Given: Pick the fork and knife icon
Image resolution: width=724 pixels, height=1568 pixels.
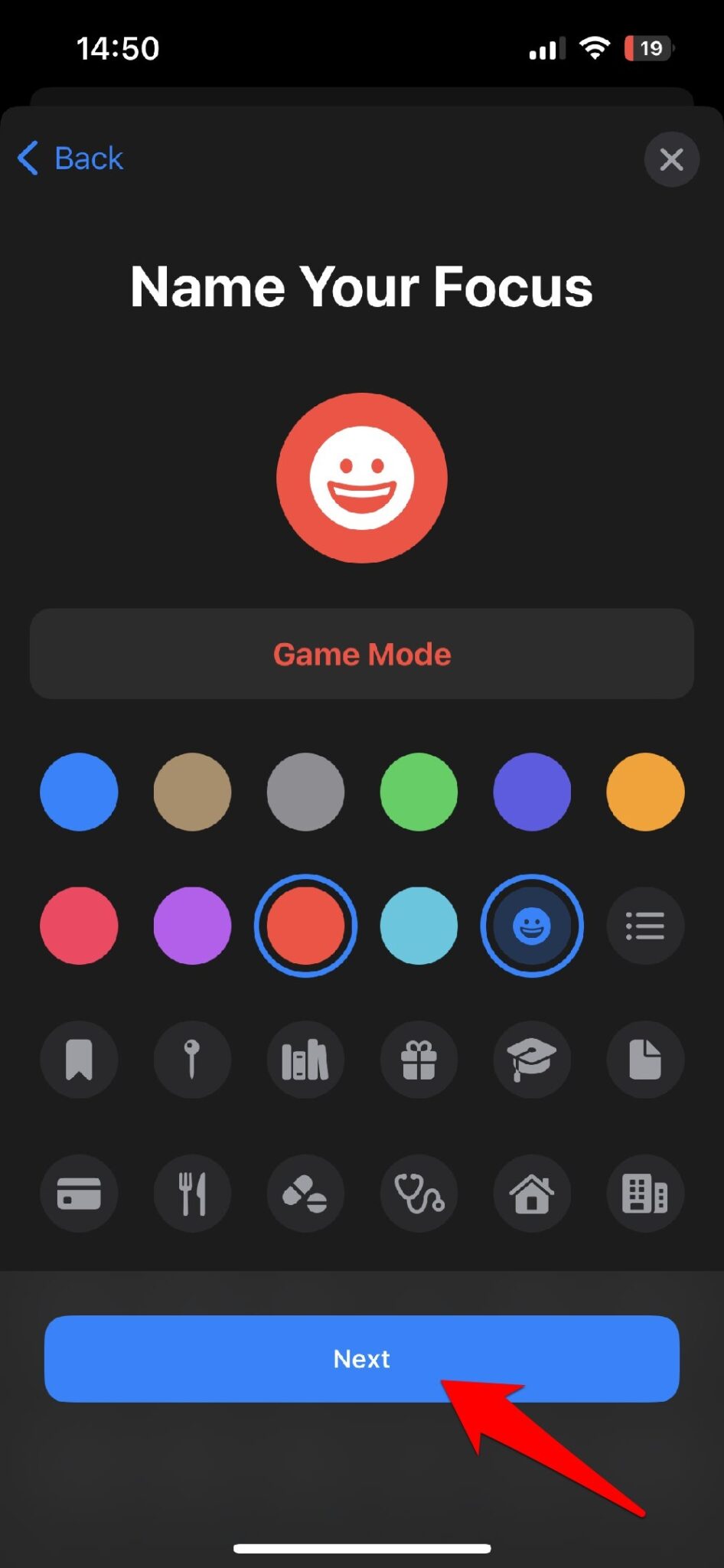Looking at the screenshot, I should [x=192, y=1194].
